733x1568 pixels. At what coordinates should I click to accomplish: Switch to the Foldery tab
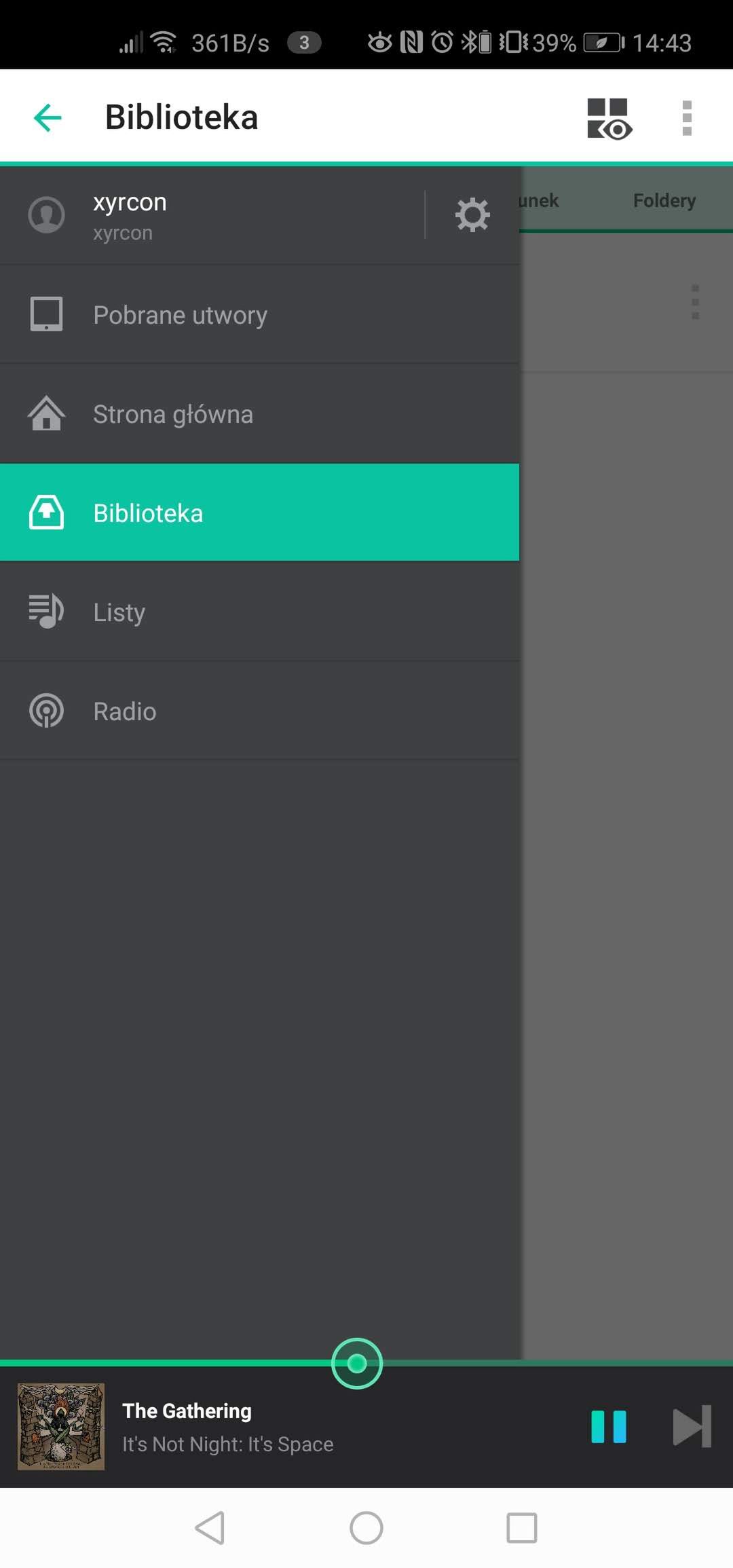[664, 200]
